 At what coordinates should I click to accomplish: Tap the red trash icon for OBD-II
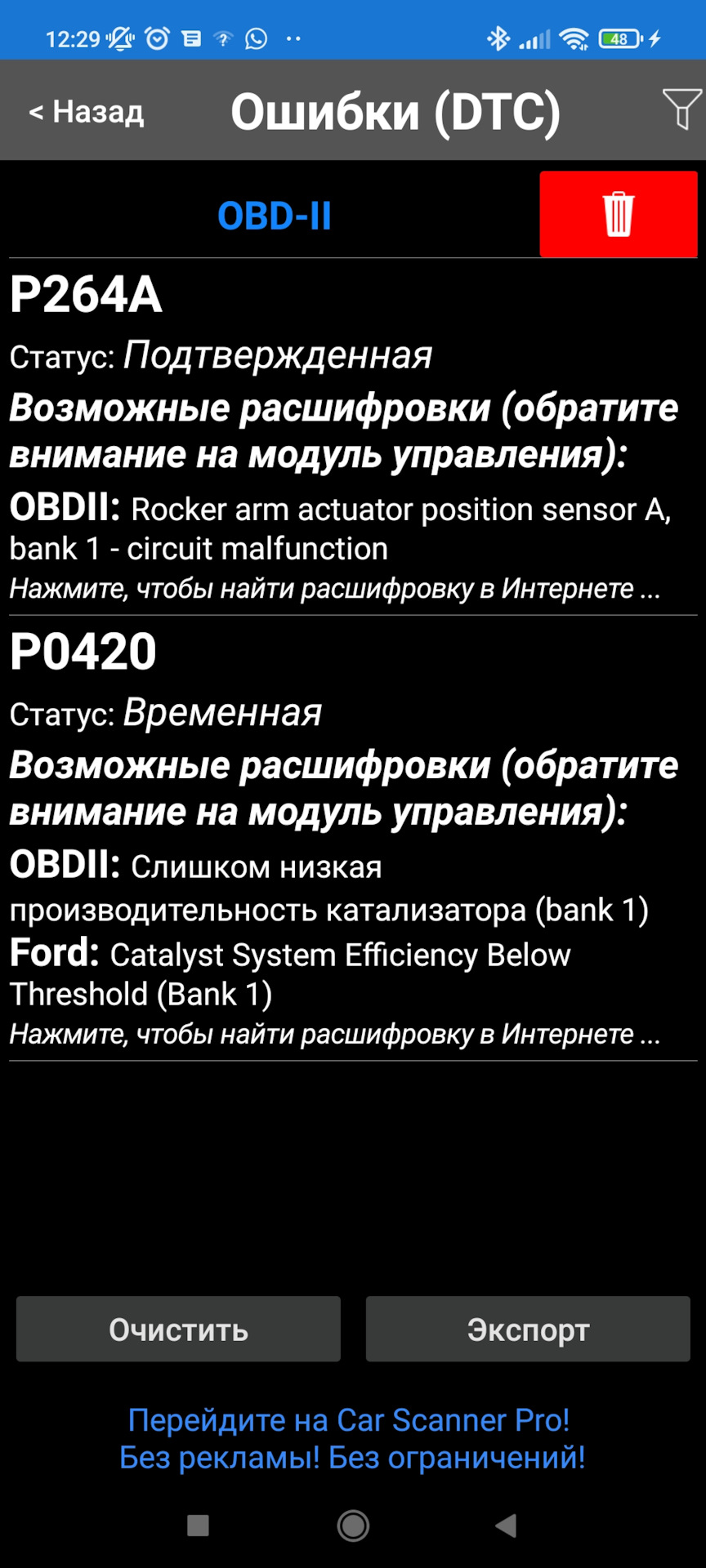pyautogui.click(x=619, y=215)
